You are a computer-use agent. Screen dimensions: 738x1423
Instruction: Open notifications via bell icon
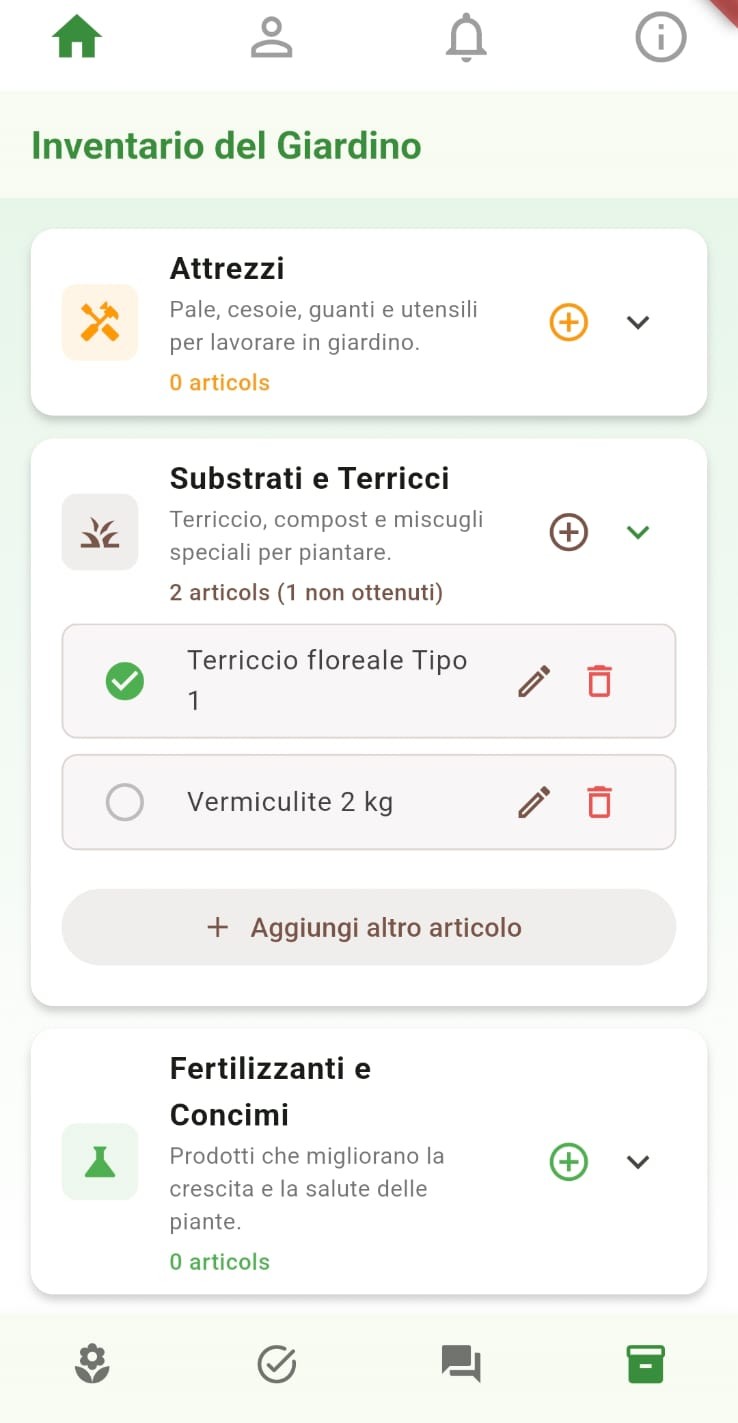(465, 36)
